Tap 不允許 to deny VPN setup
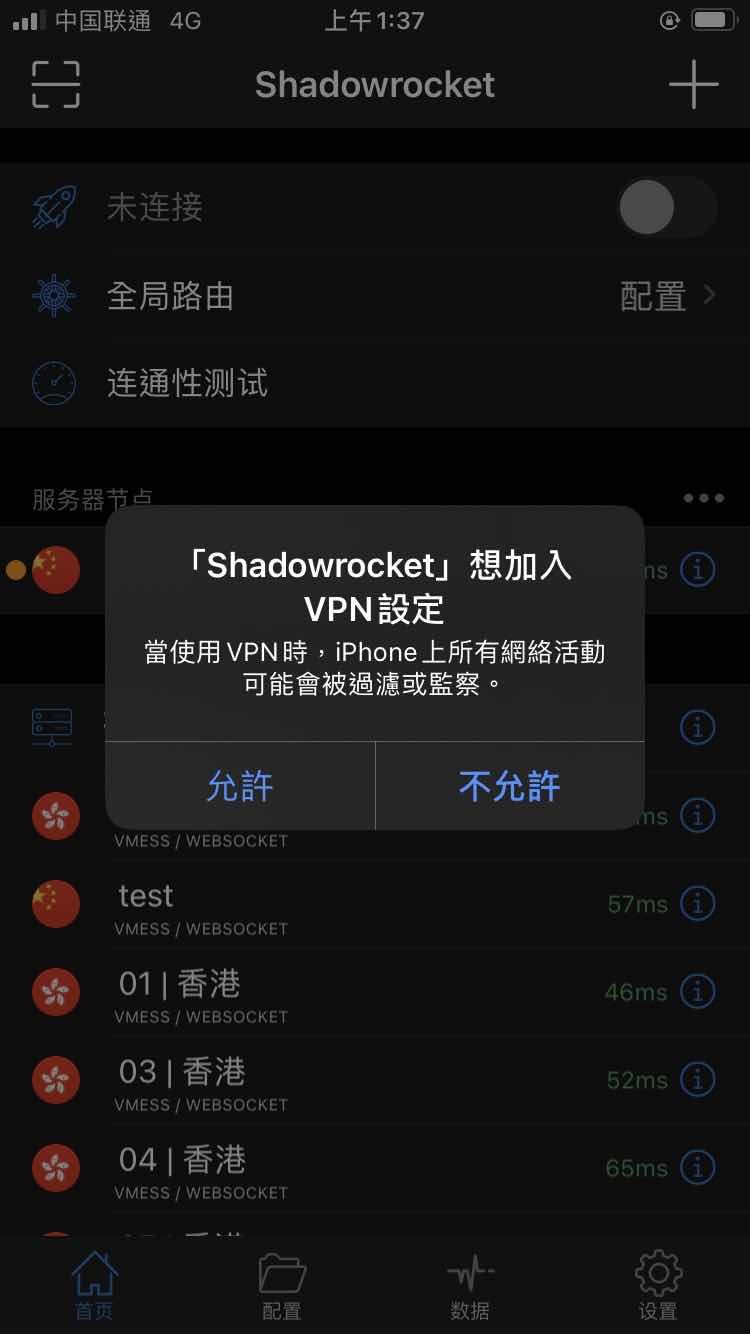 [510, 786]
